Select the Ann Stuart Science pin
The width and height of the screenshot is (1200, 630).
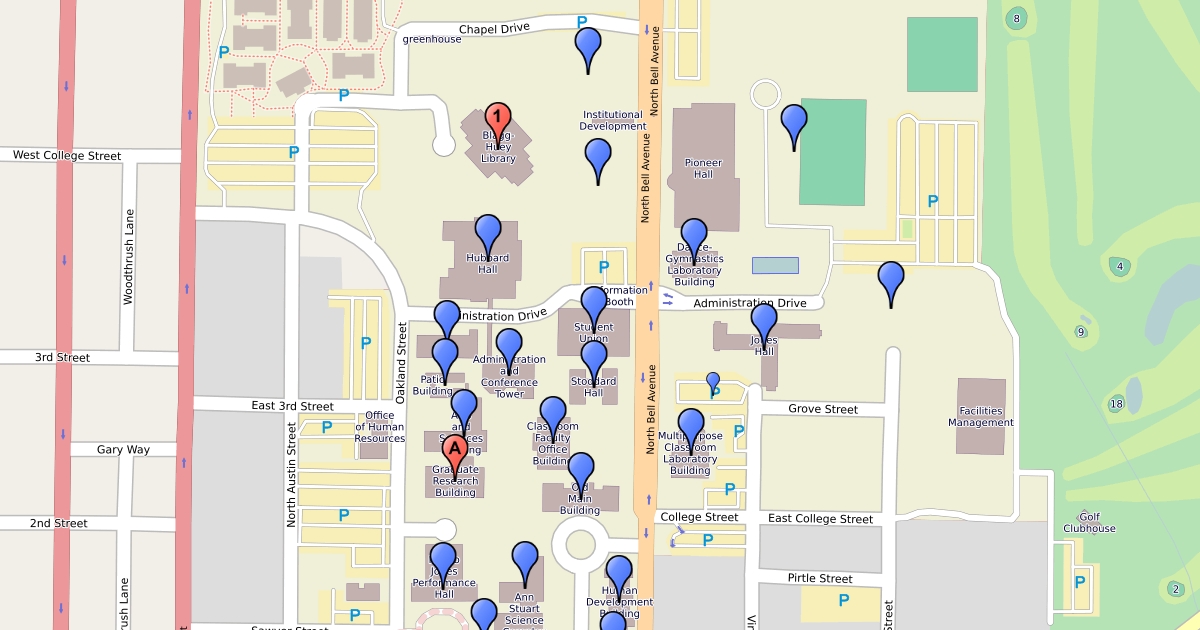coord(524,559)
